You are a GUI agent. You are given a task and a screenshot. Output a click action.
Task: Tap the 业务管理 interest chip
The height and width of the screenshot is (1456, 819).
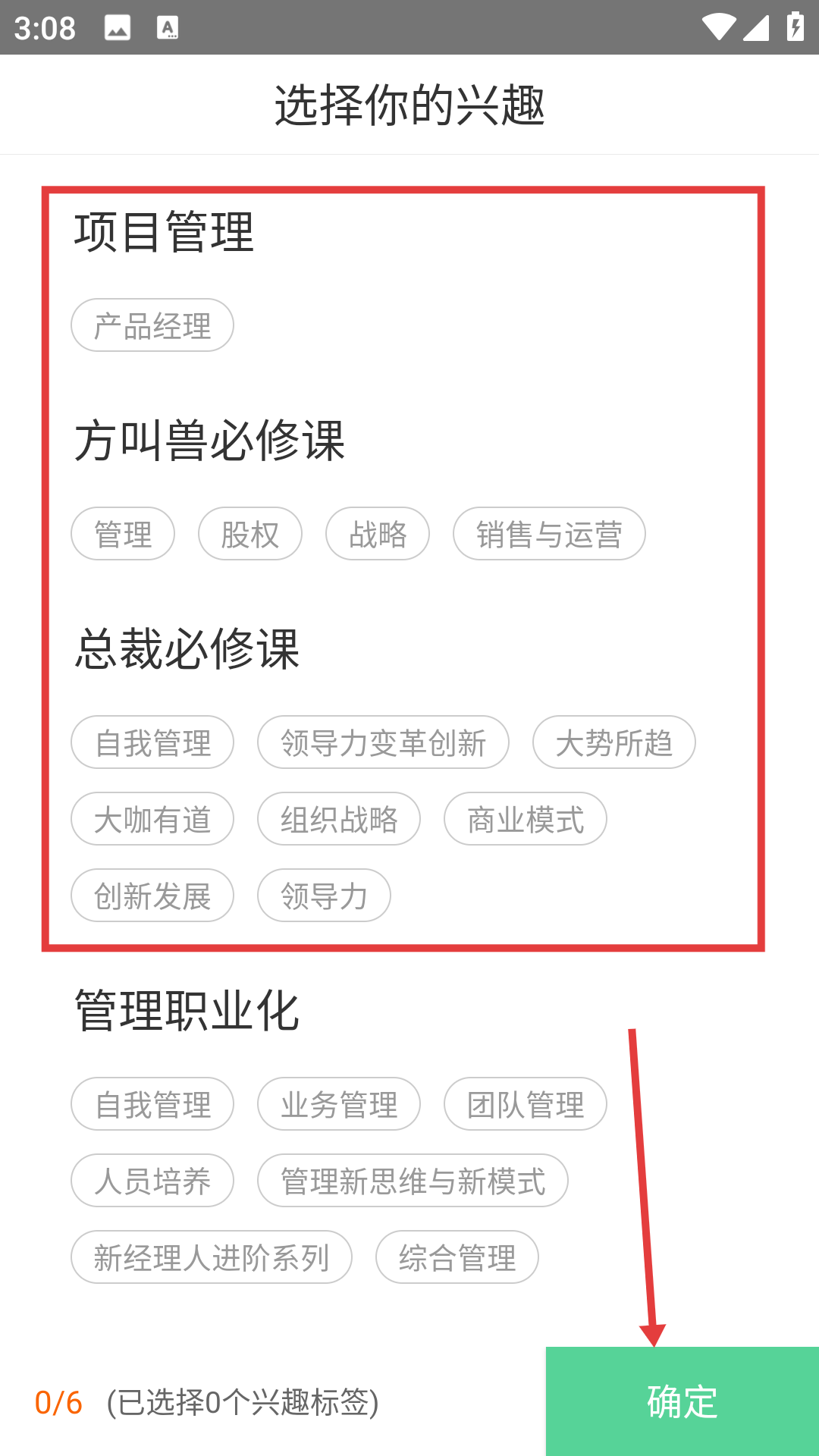point(339,1104)
